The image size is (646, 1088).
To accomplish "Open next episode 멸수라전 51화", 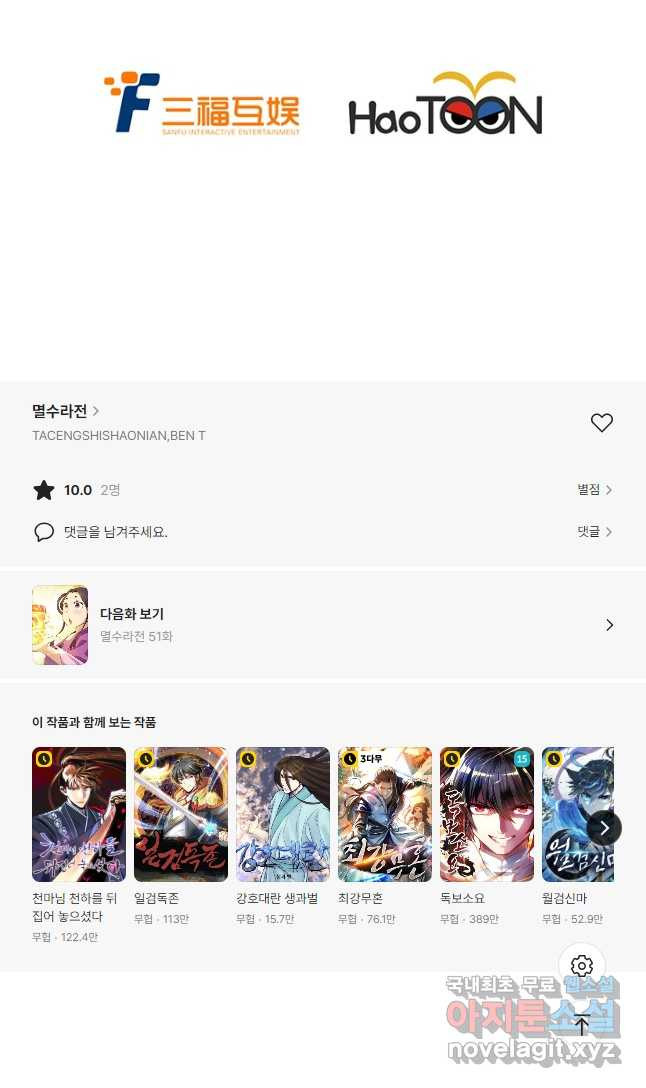I will tap(323, 624).
